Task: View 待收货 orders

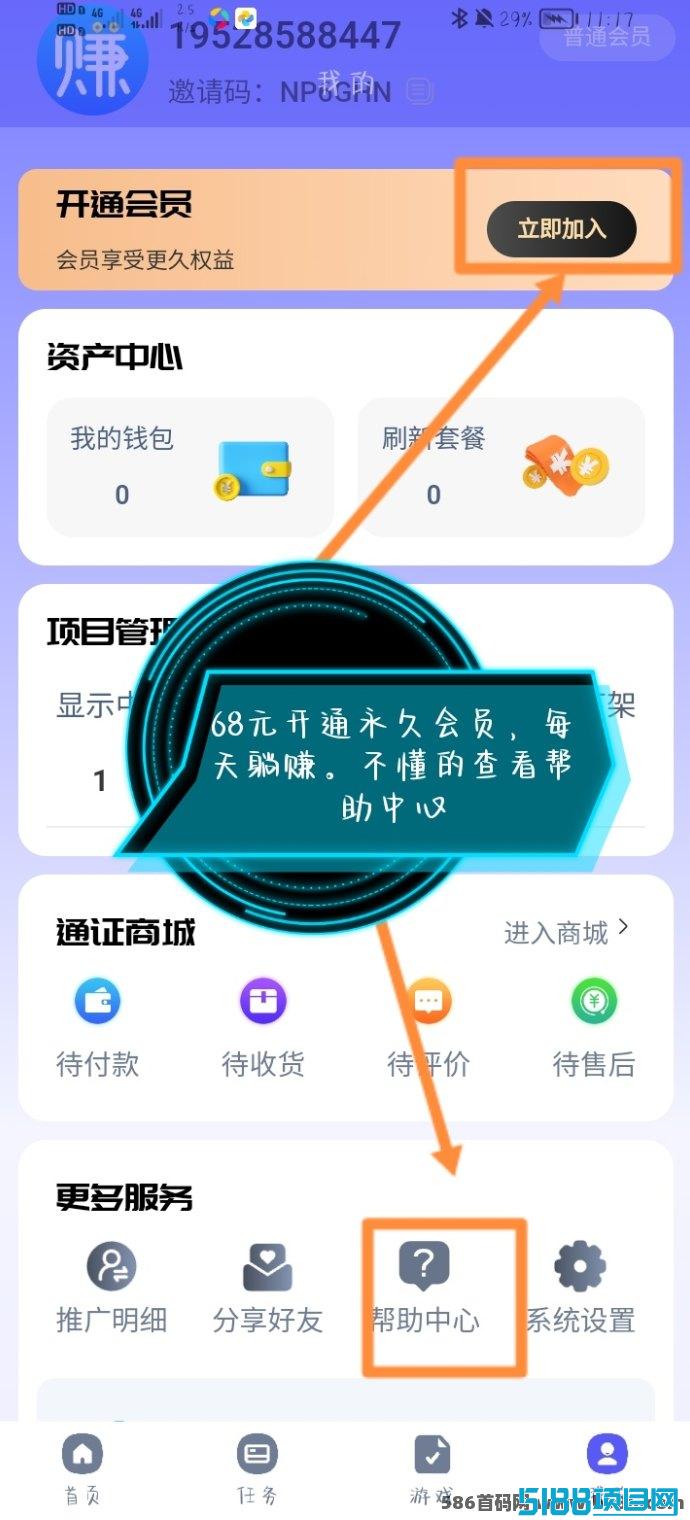Action: tap(263, 1028)
